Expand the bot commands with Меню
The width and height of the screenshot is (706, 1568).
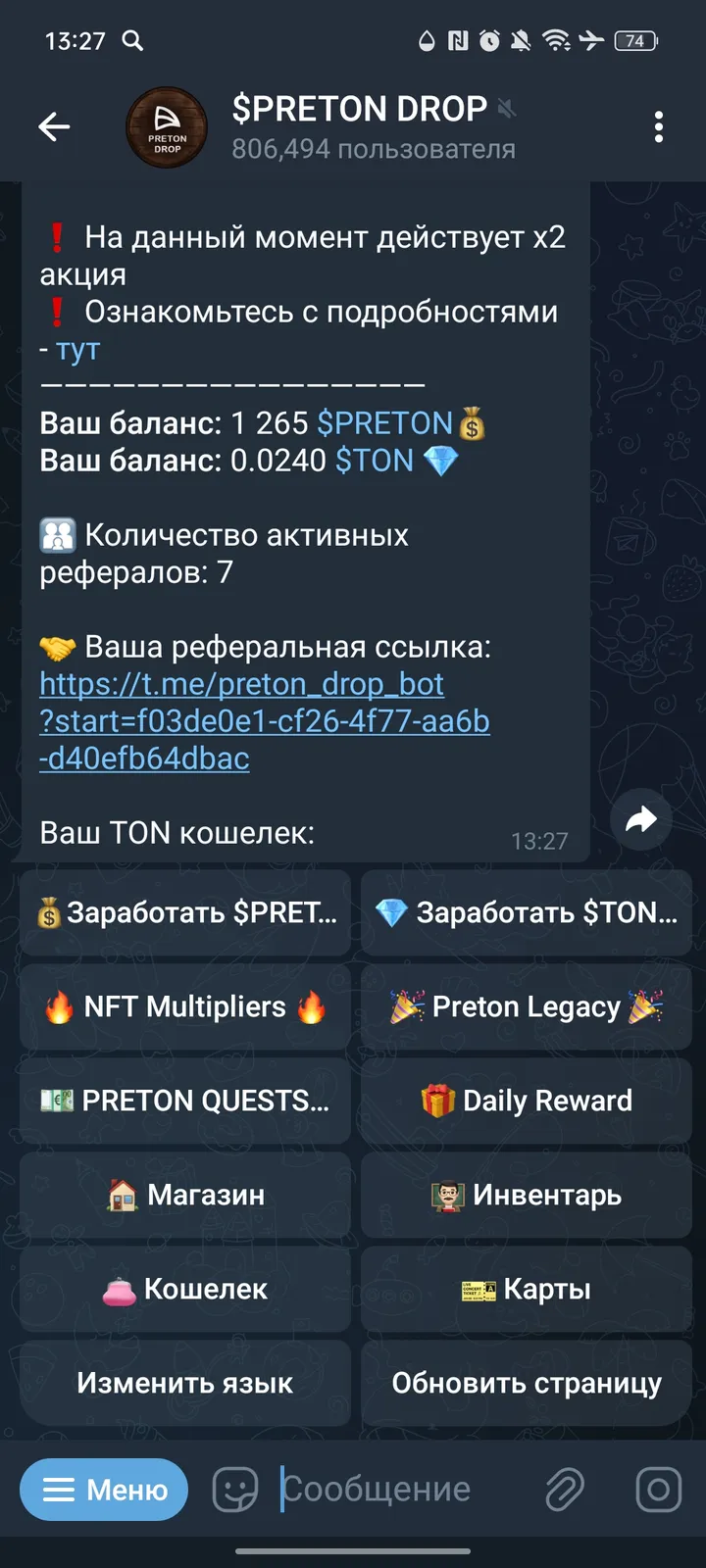click(x=103, y=1489)
